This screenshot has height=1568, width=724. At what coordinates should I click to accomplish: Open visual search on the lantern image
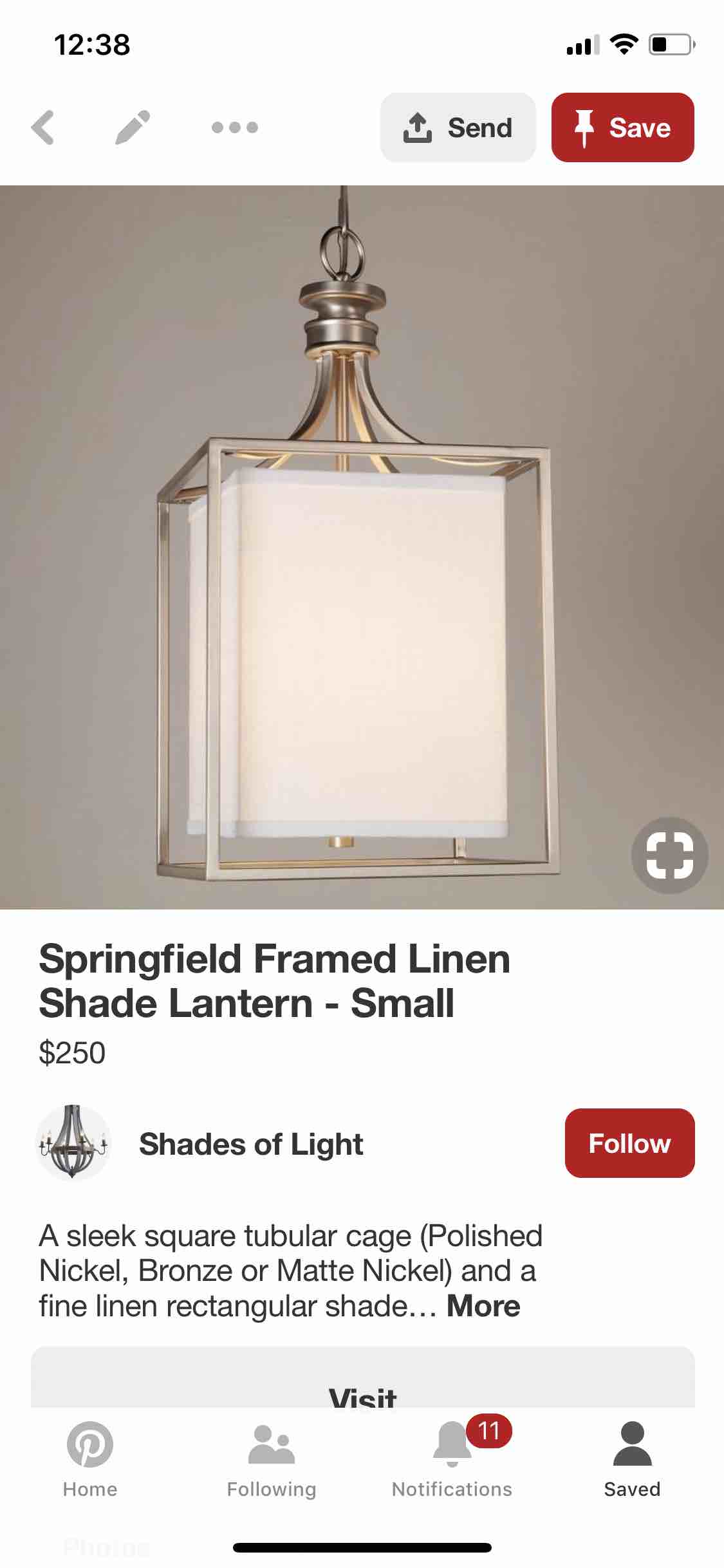point(669,855)
